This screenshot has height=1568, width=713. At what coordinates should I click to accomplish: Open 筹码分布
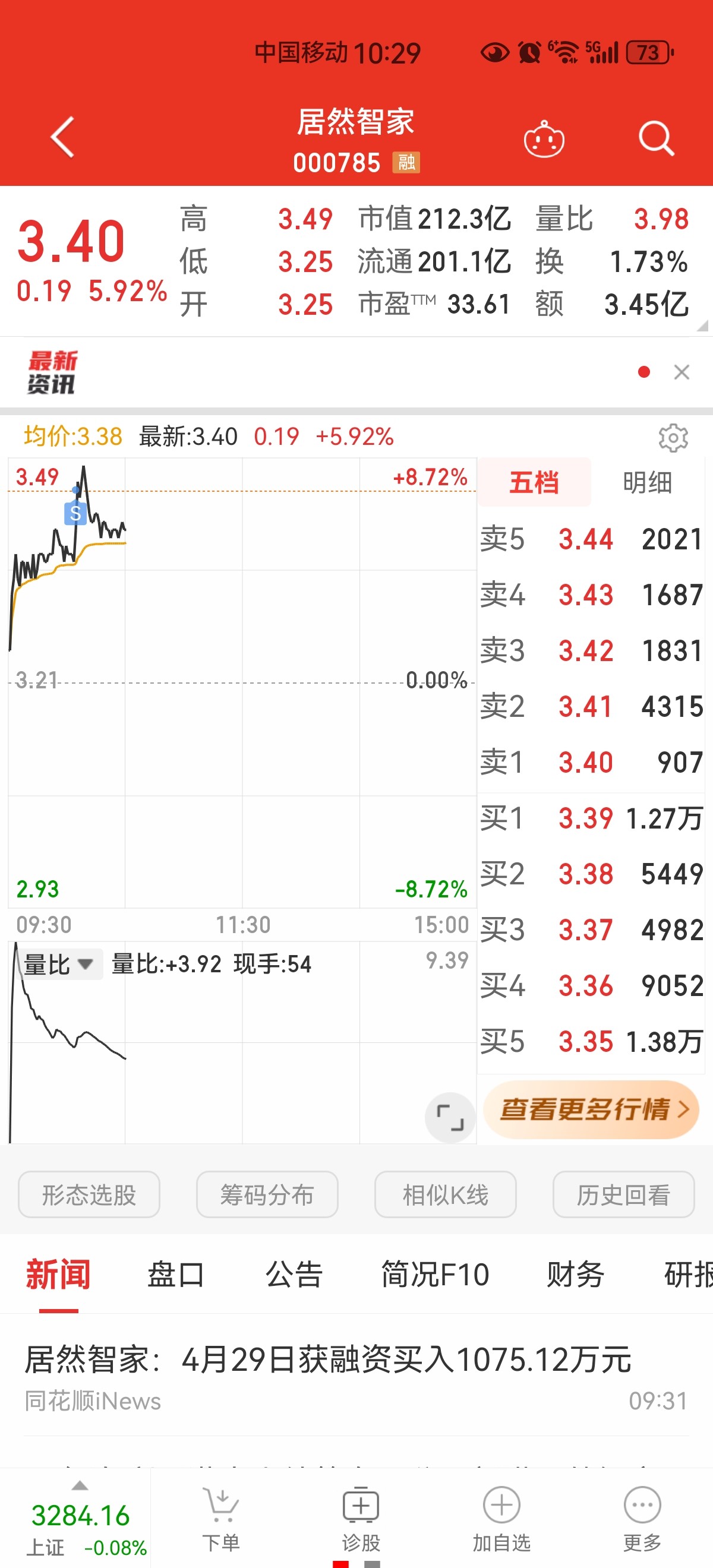point(267,1194)
